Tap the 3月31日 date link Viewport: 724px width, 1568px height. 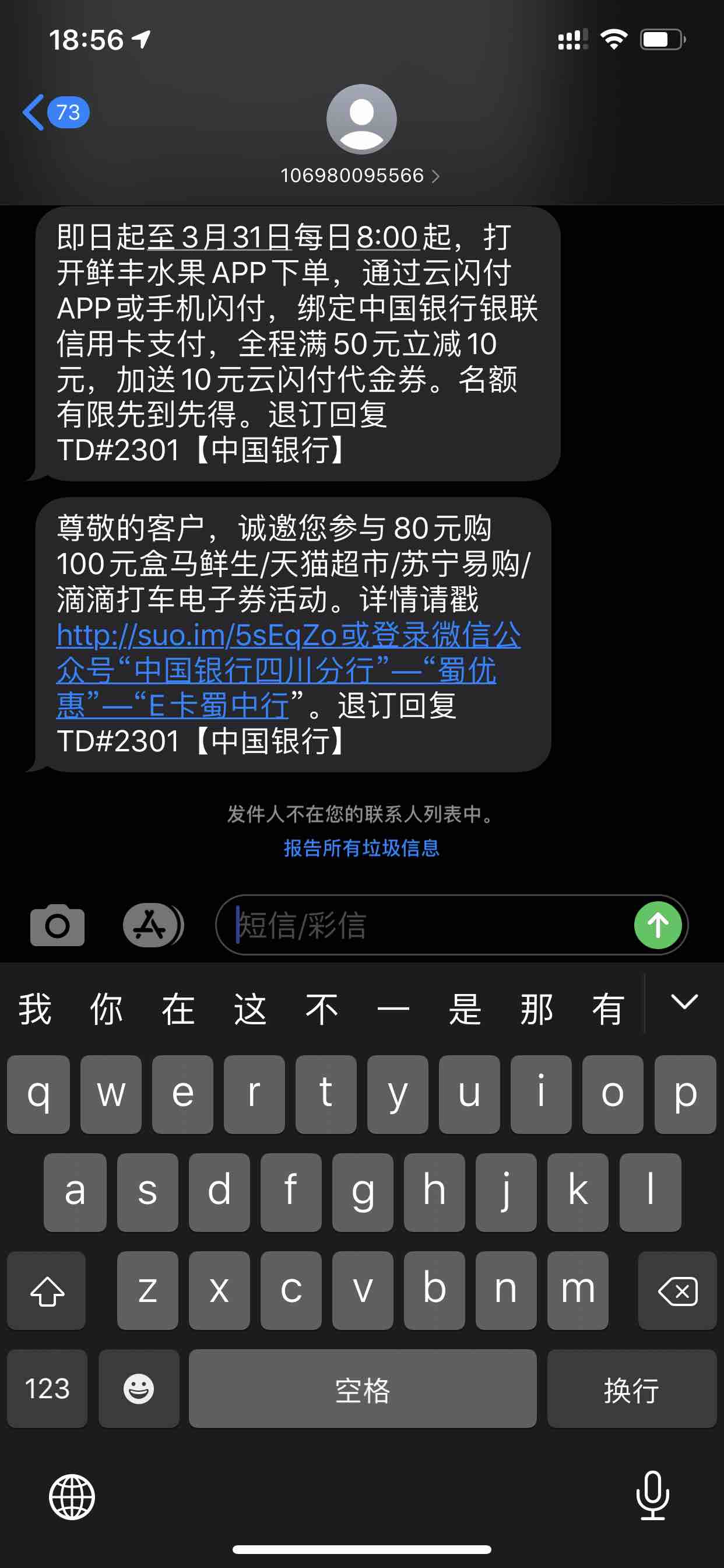click(236, 237)
